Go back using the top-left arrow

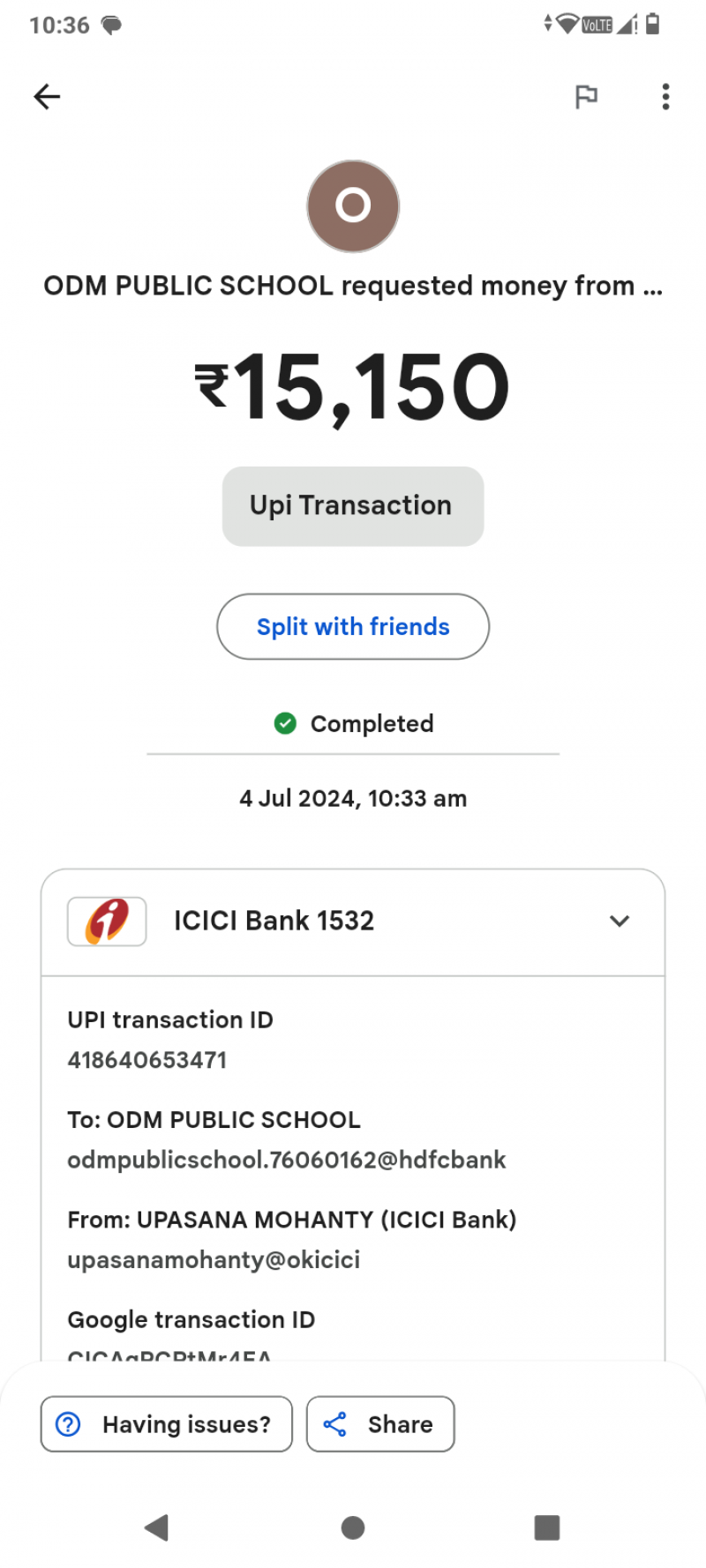[47, 96]
